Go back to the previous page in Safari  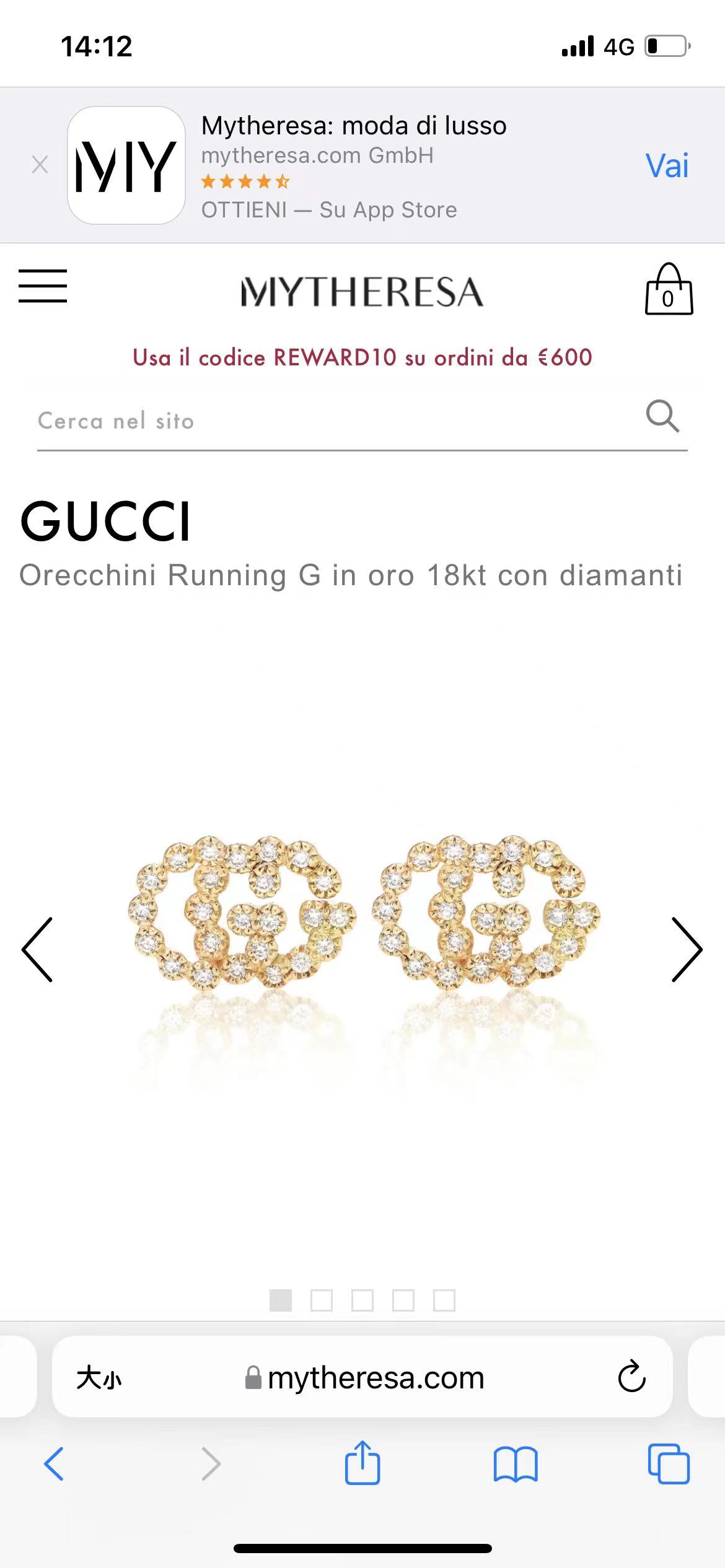(54, 1464)
